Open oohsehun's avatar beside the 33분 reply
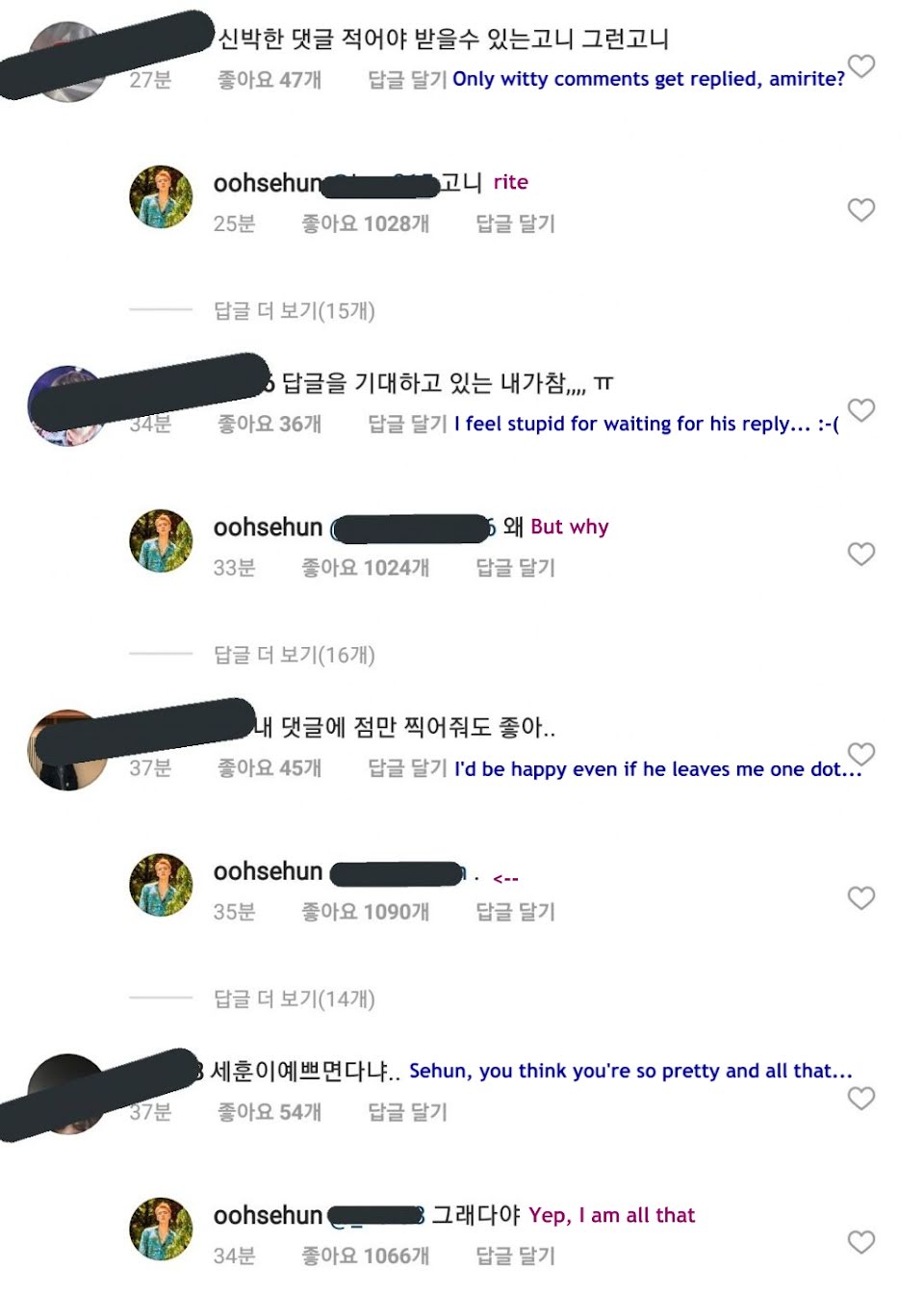Screen dimensions: 924x1295 [x=162, y=541]
